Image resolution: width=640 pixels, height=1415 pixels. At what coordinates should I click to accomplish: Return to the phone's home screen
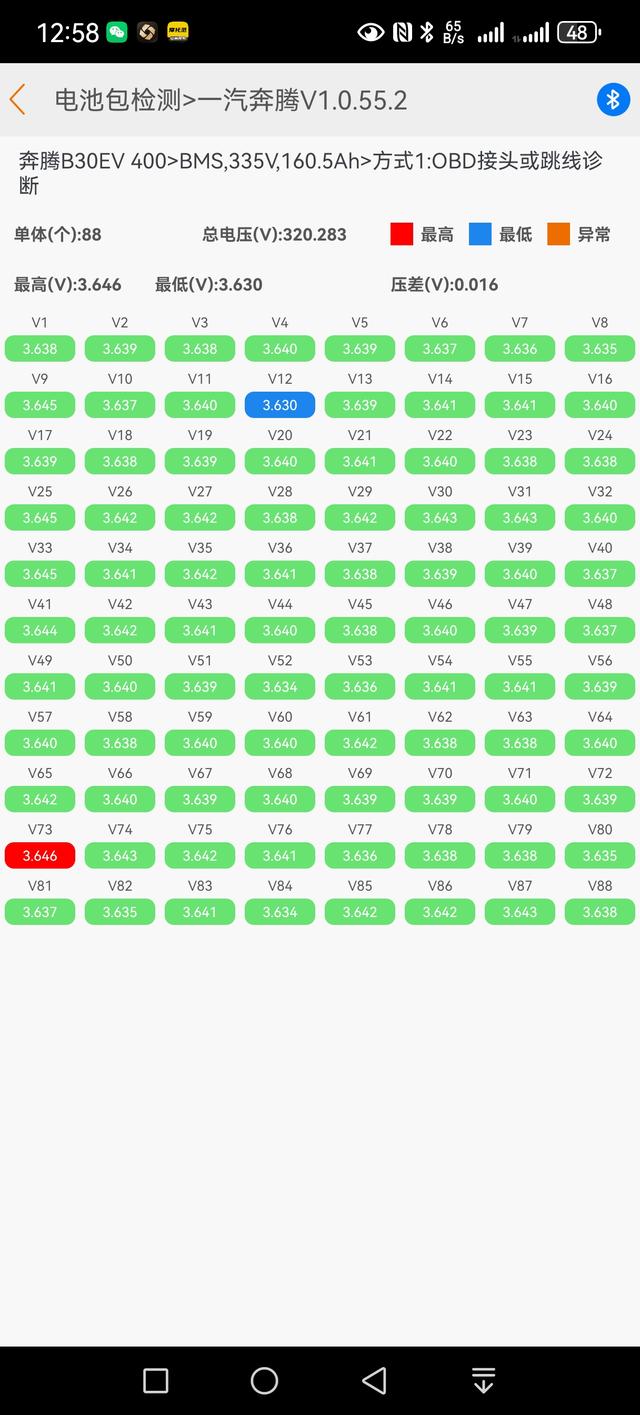click(x=264, y=1380)
